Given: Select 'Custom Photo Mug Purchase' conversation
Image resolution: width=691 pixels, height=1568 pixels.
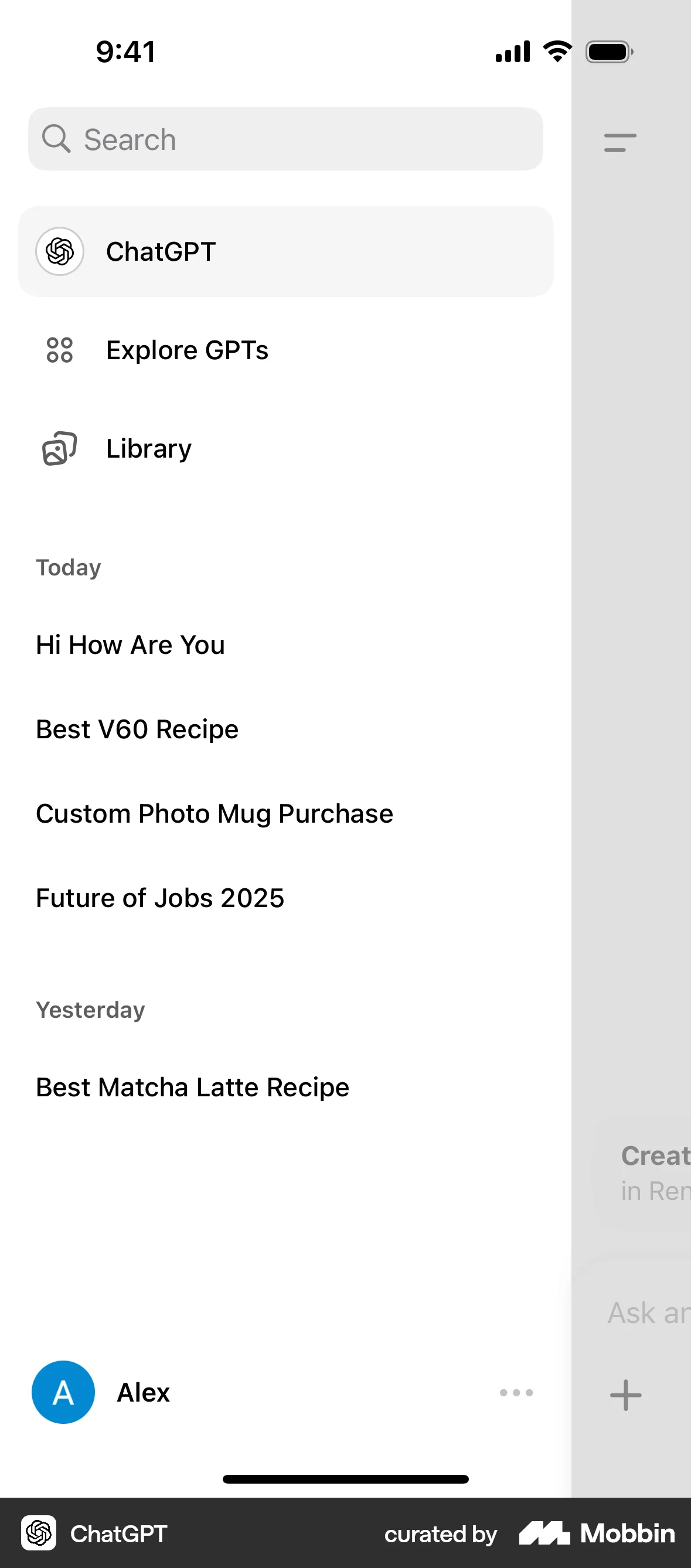Looking at the screenshot, I should (214, 813).
